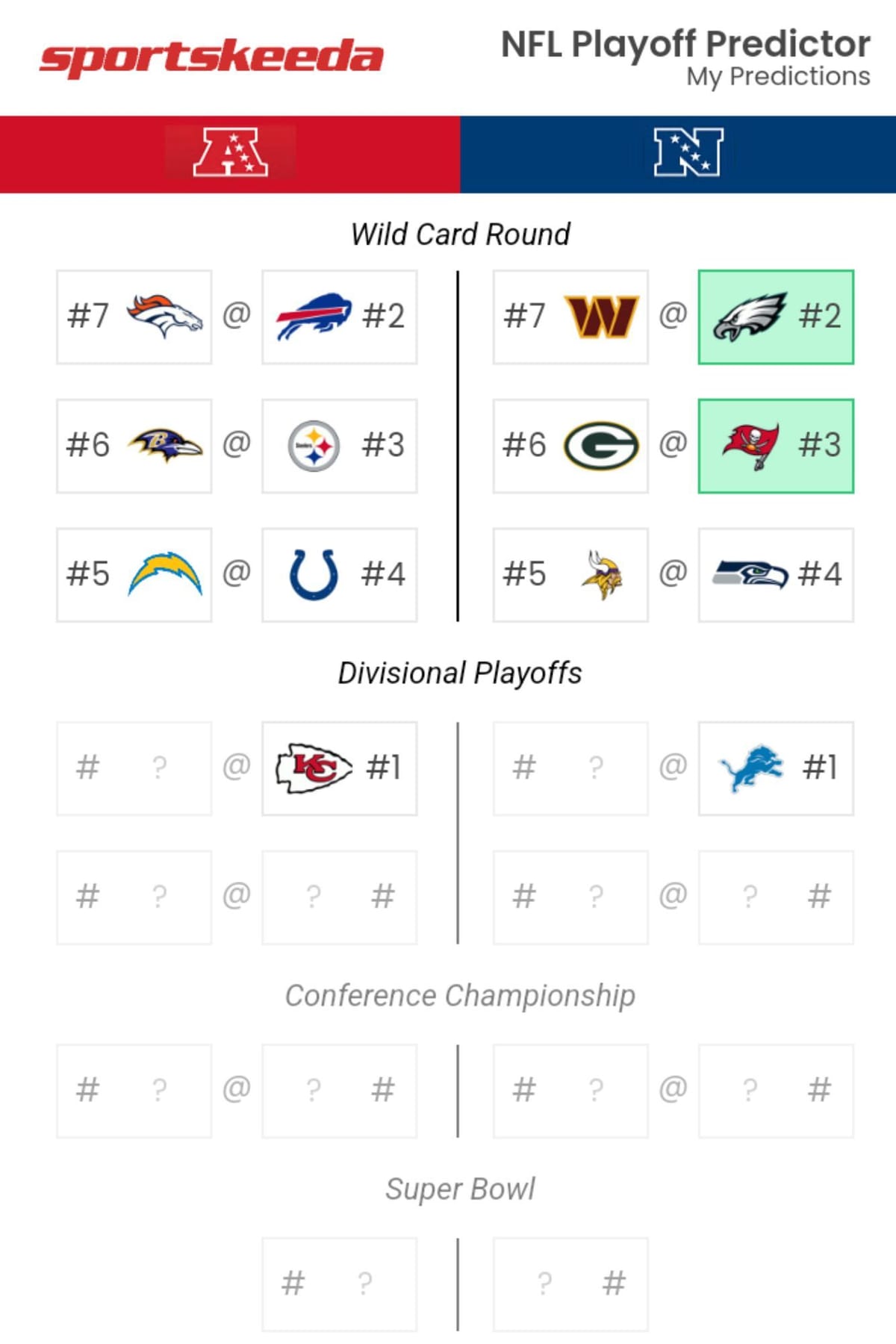Image resolution: width=896 pixels, height=1344 pixels.
Task: Click the My Predictions label
Action: tap(779, 75)
